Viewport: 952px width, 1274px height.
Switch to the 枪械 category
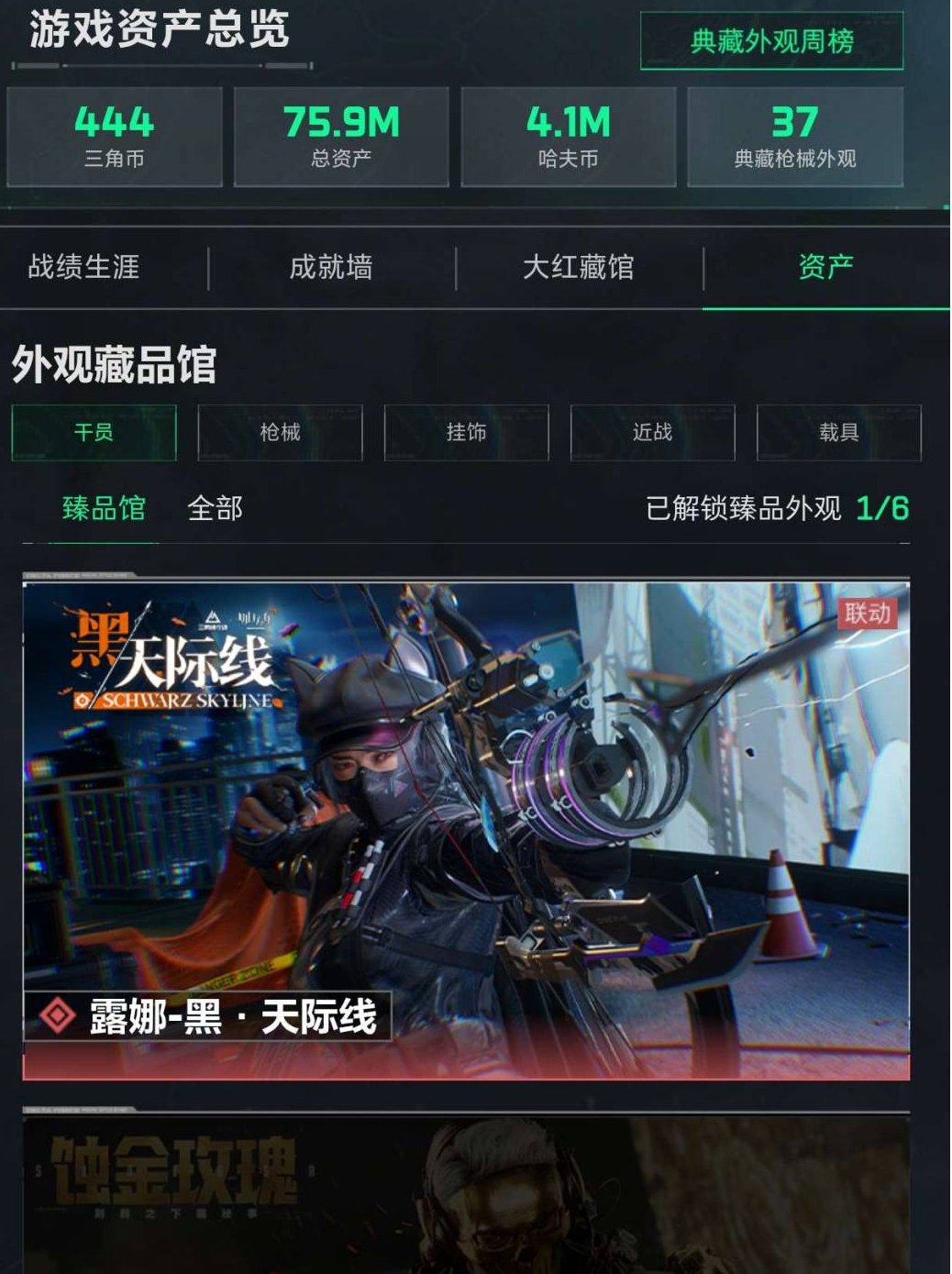(x=280, y=431)
